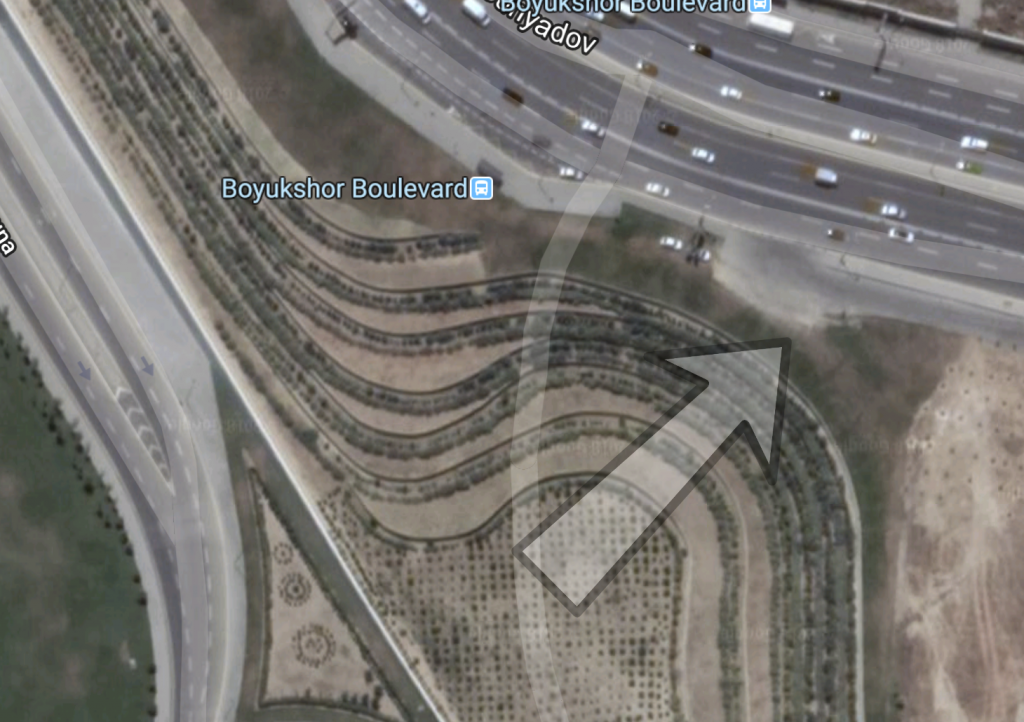Open the Boyukshor Boulevard bus stop beside the terraces
Viewport: 1024px width, 722px height.
(x=482, y=188)
